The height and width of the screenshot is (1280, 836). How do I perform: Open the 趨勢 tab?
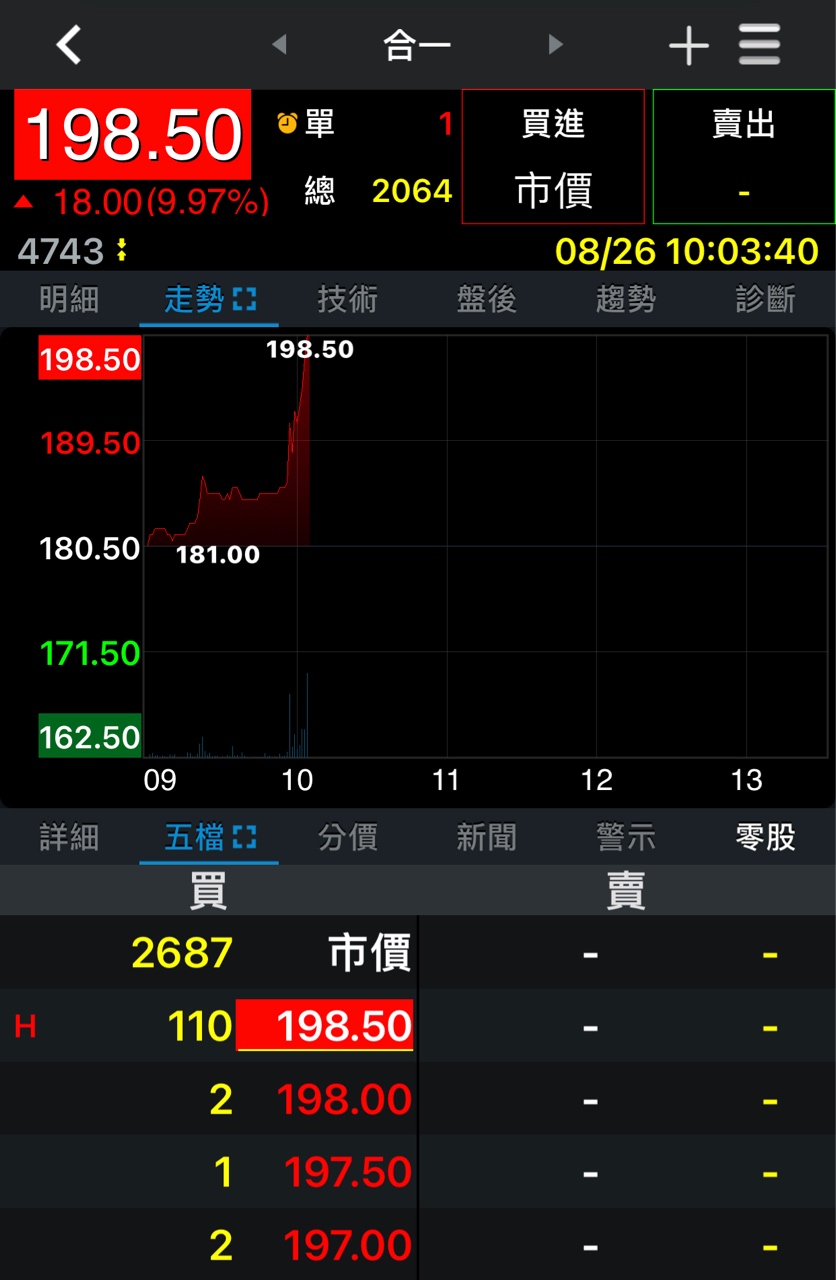pos(625,299)
